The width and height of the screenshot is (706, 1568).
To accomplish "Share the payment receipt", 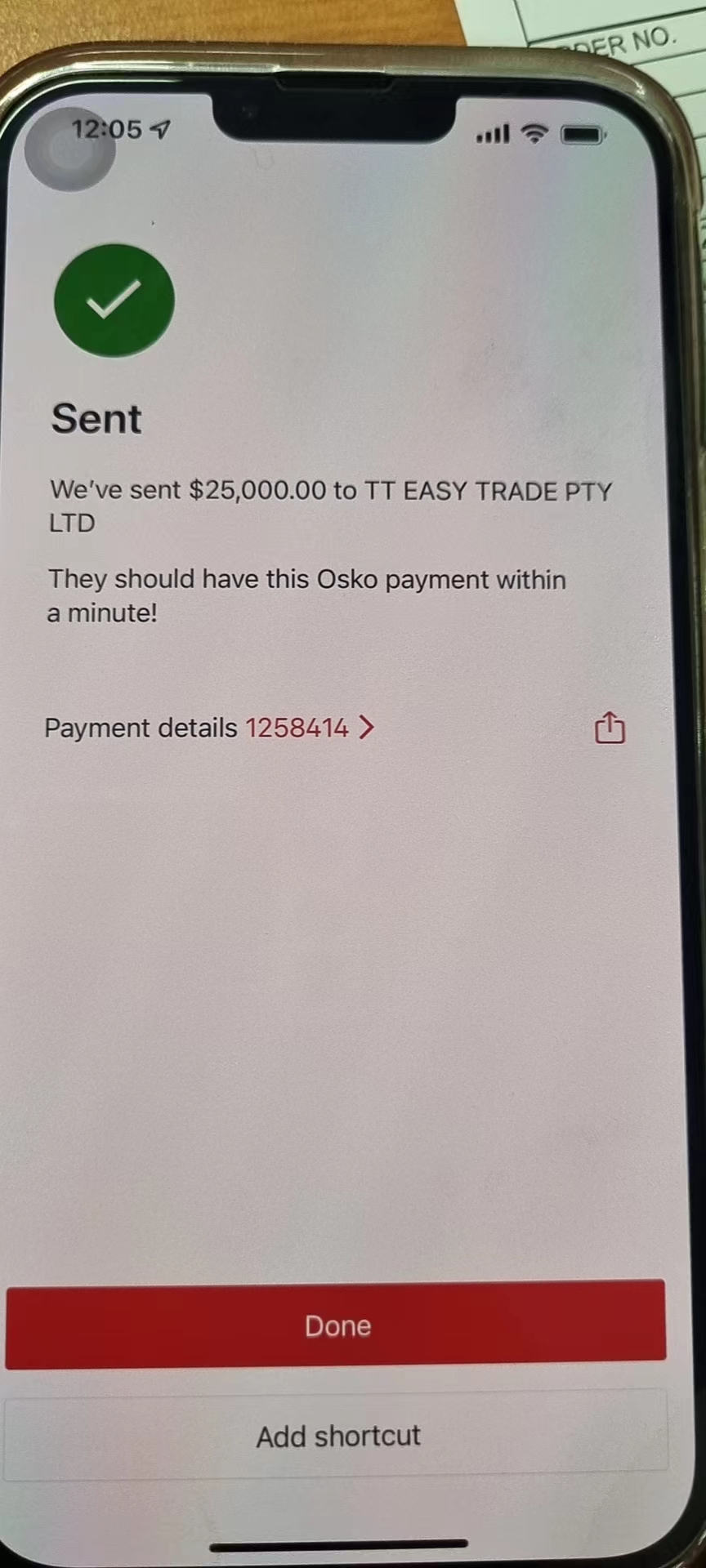I will point(610,727).
